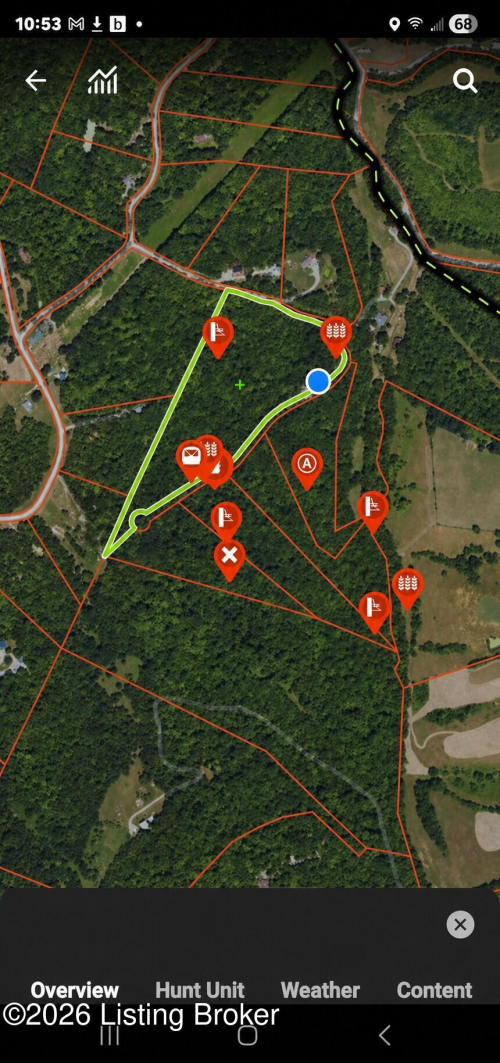
Task: Tap the system home button
Action: click(x=248, y=1035)
